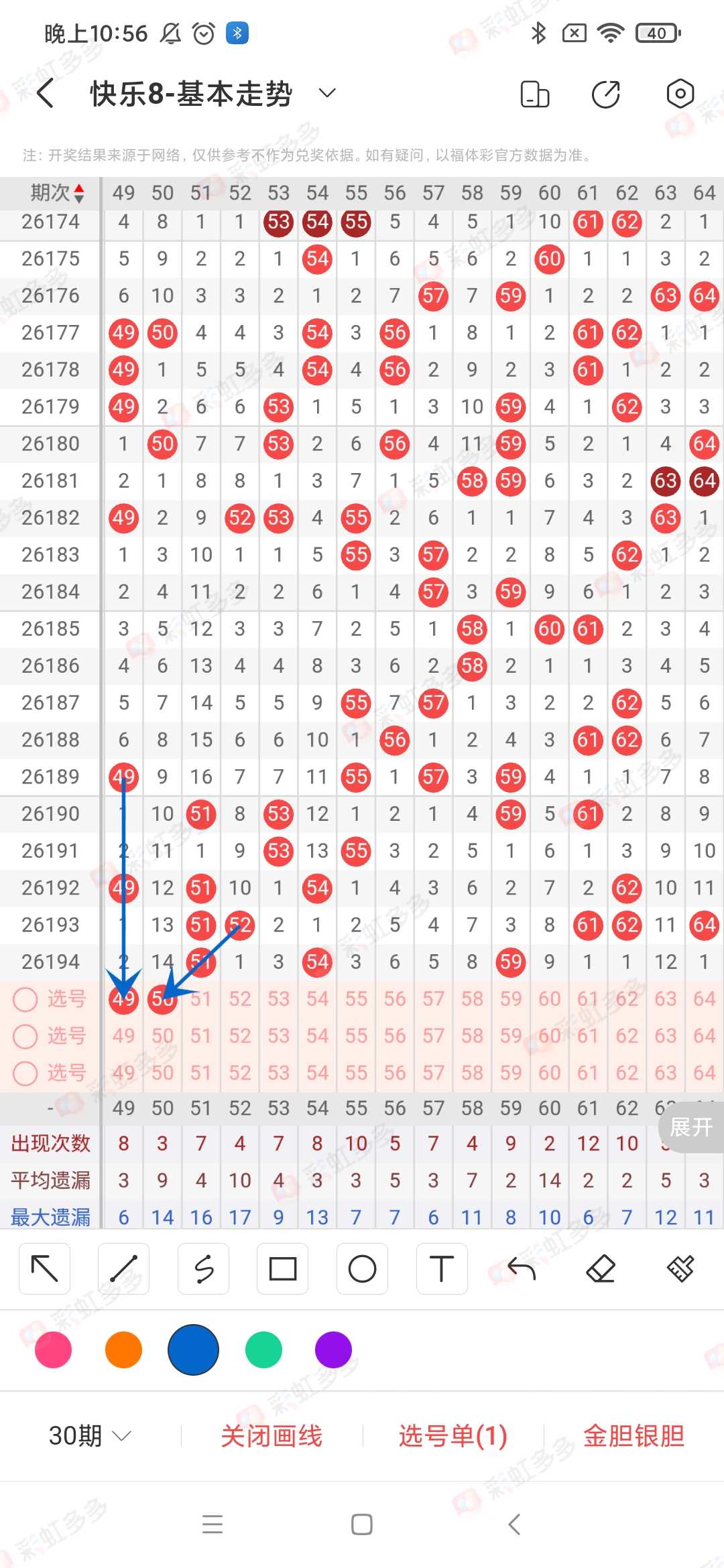Viewport: 724px width, 1568px height.
Task: Toggle the 期次 sort order arrows
Action: tap(79, 194)
